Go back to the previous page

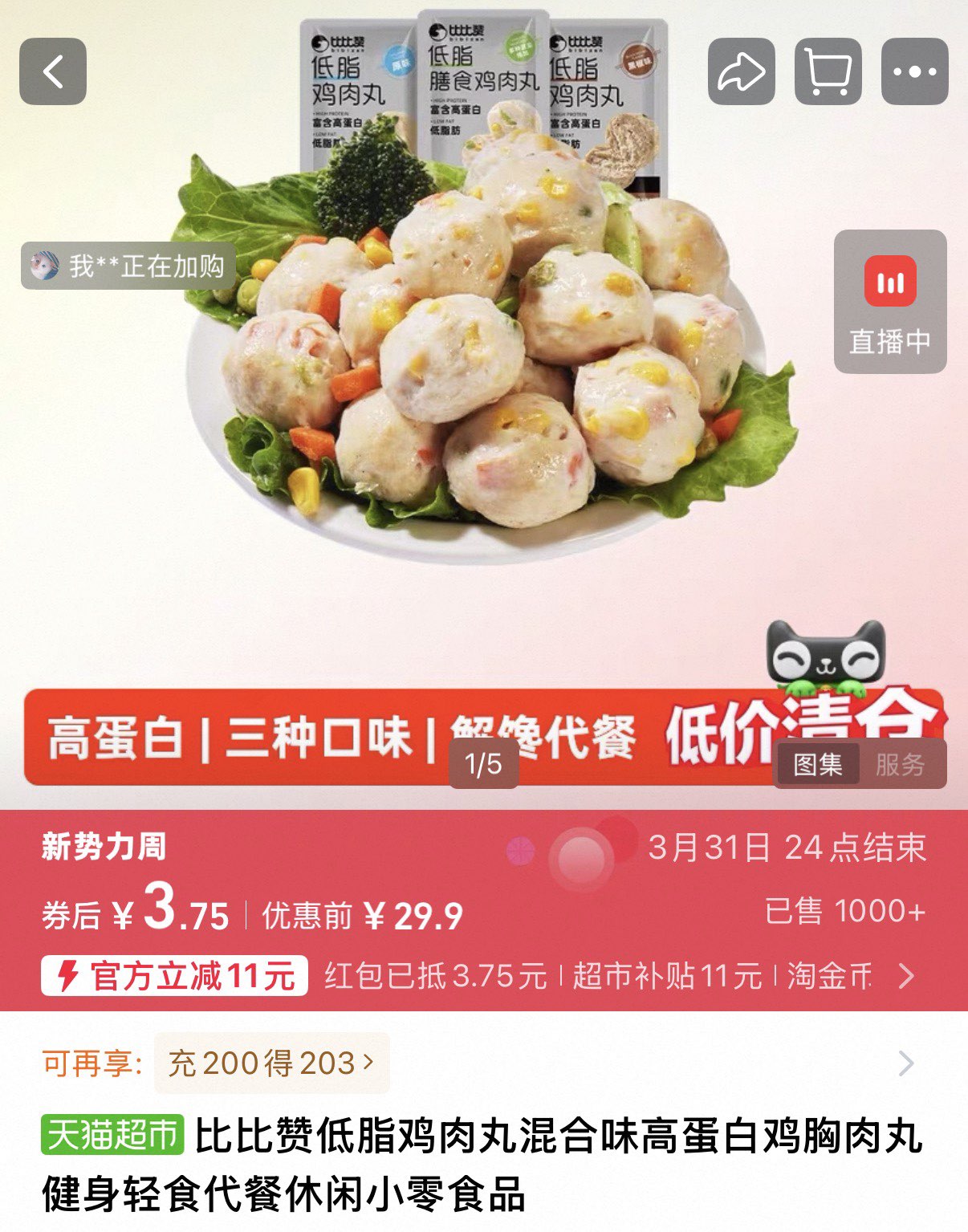click(x=53, y=71)
